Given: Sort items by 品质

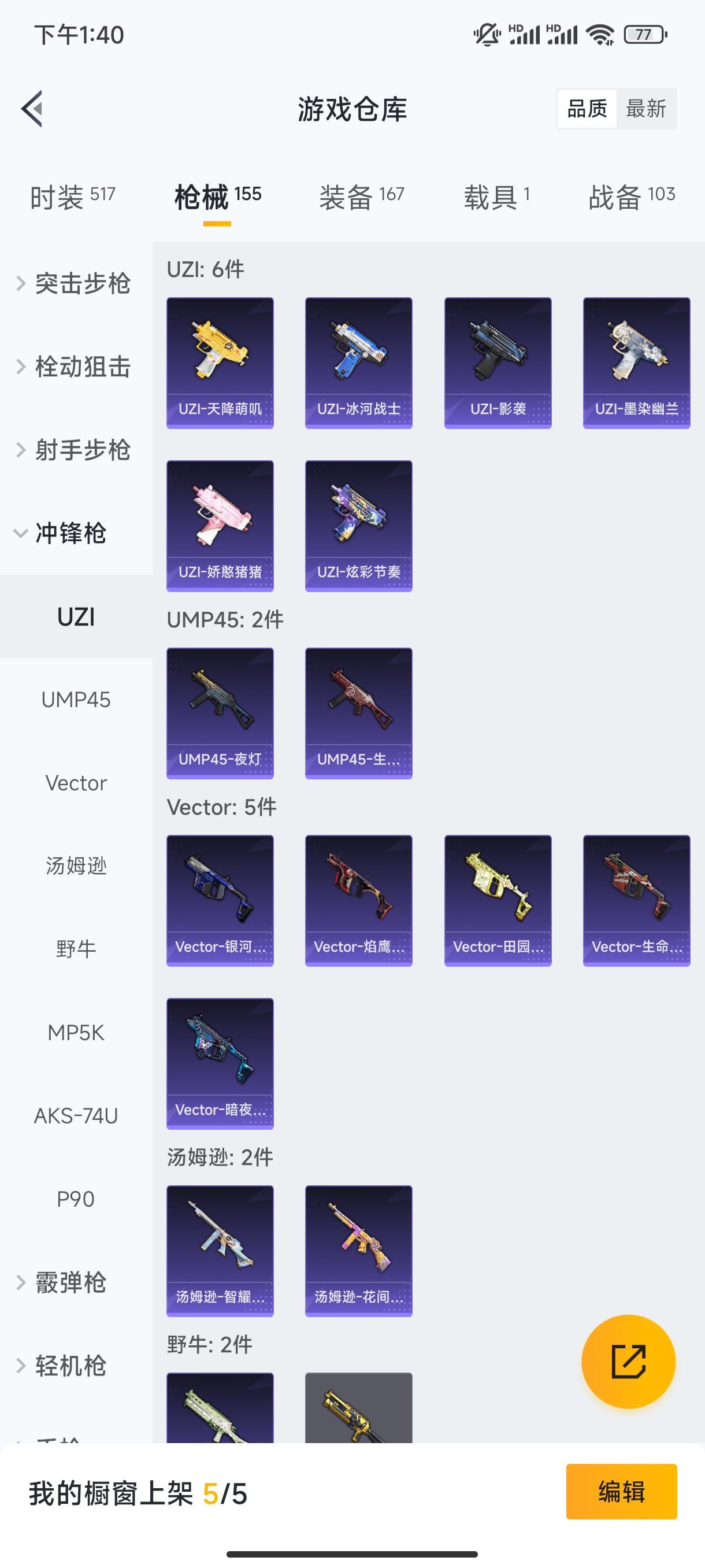Looking at the screenshot, I should (587, 109).
